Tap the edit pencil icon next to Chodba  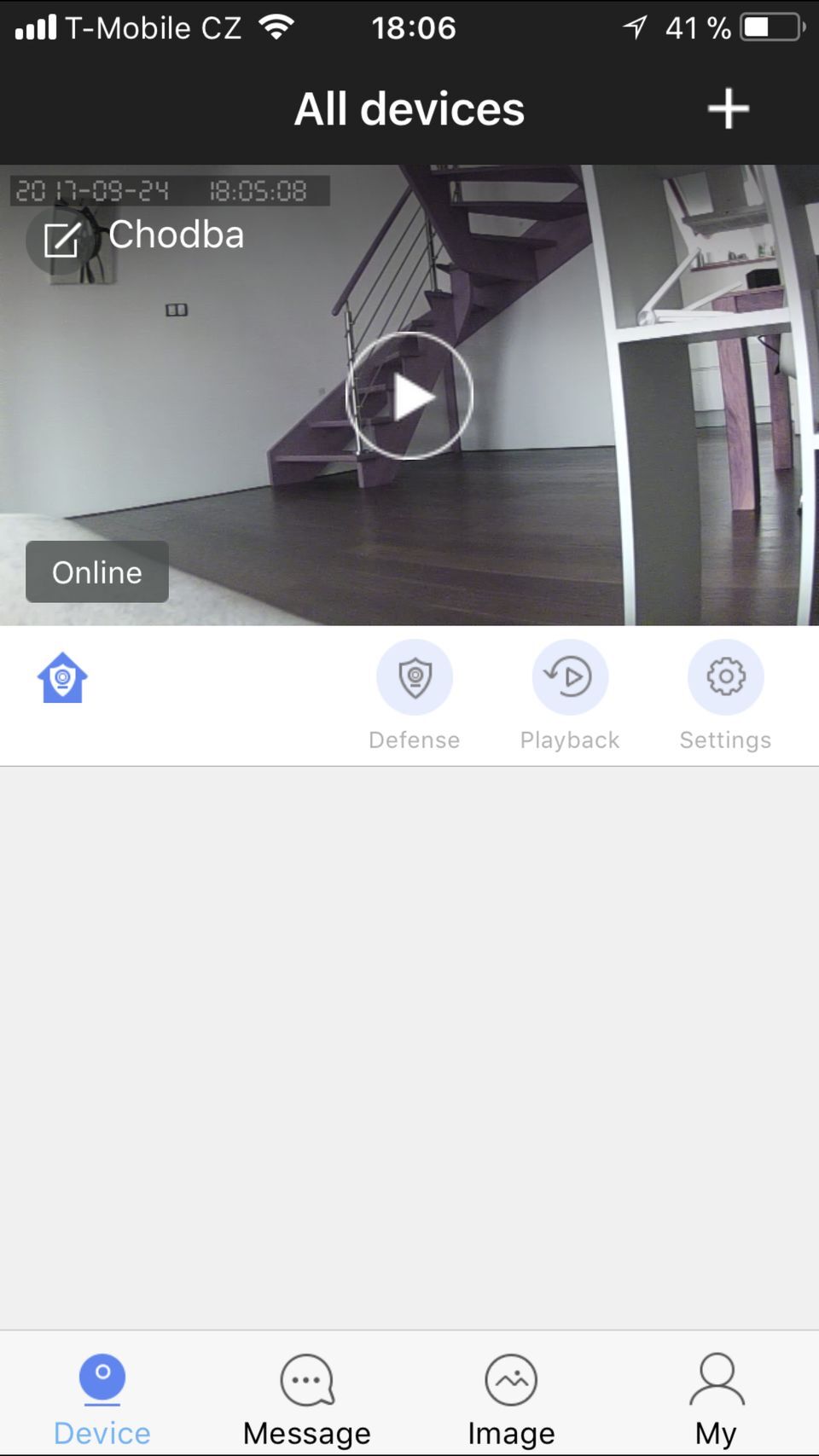(x=60, y=240)
